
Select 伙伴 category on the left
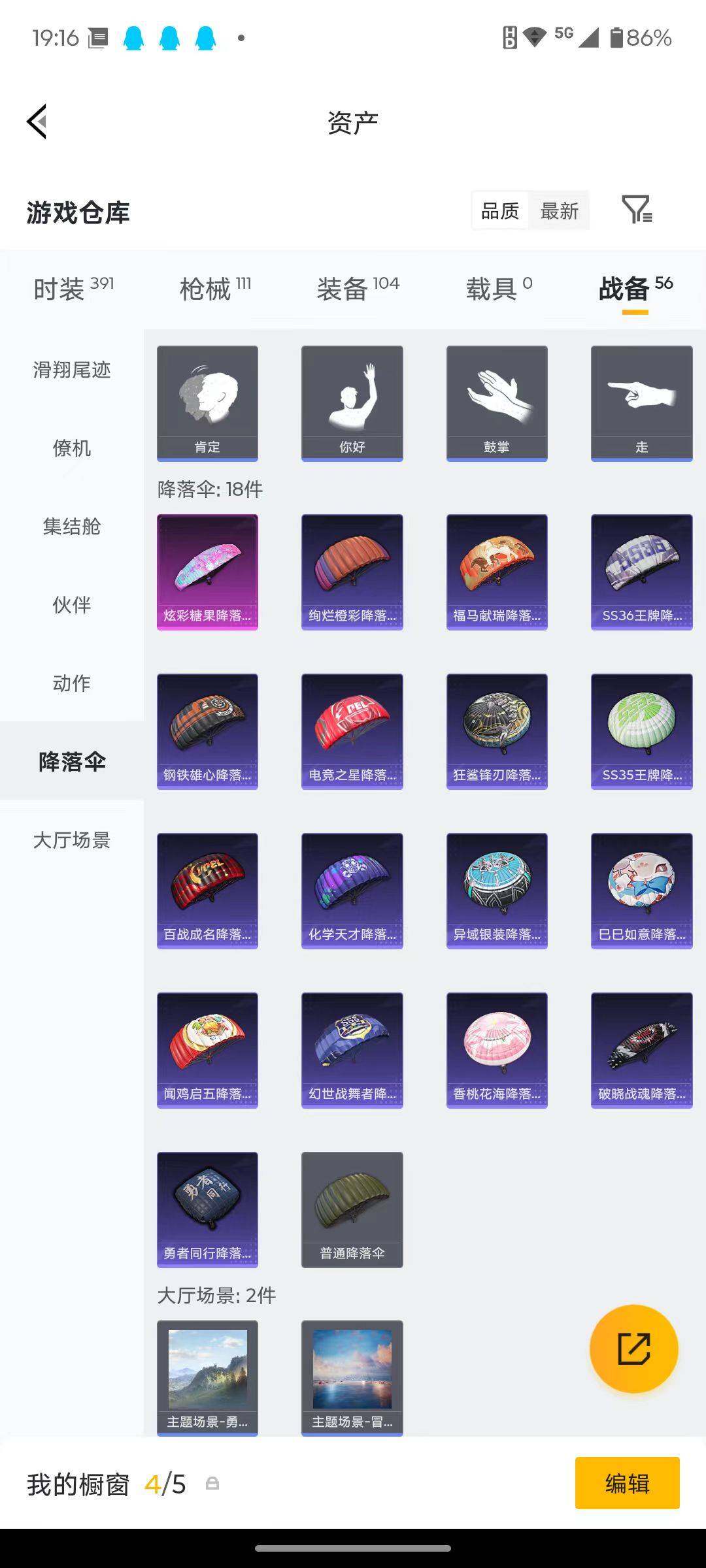coord(71,606)
